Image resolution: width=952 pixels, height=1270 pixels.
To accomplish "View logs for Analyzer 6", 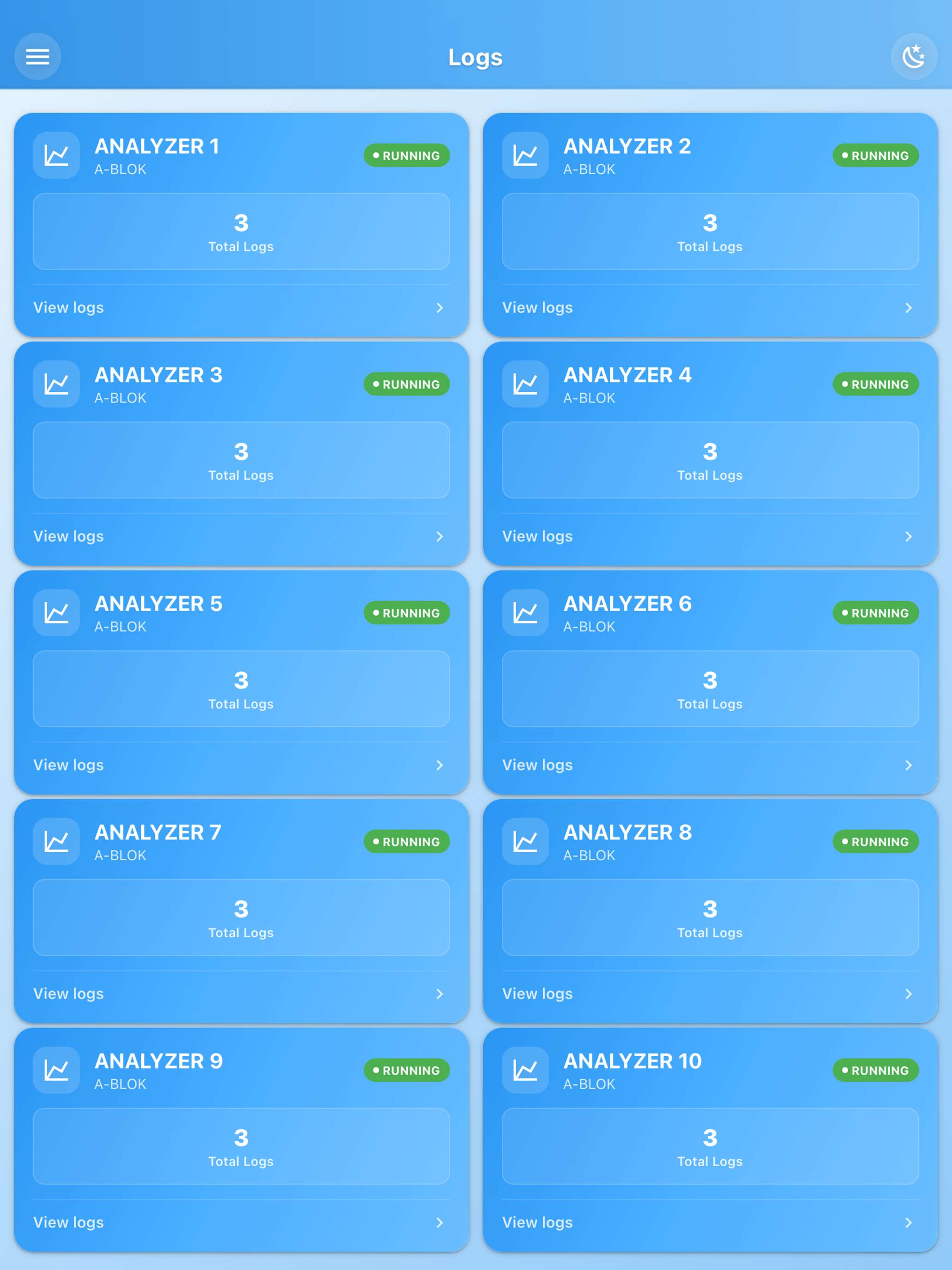I will [x=709, y=765].
